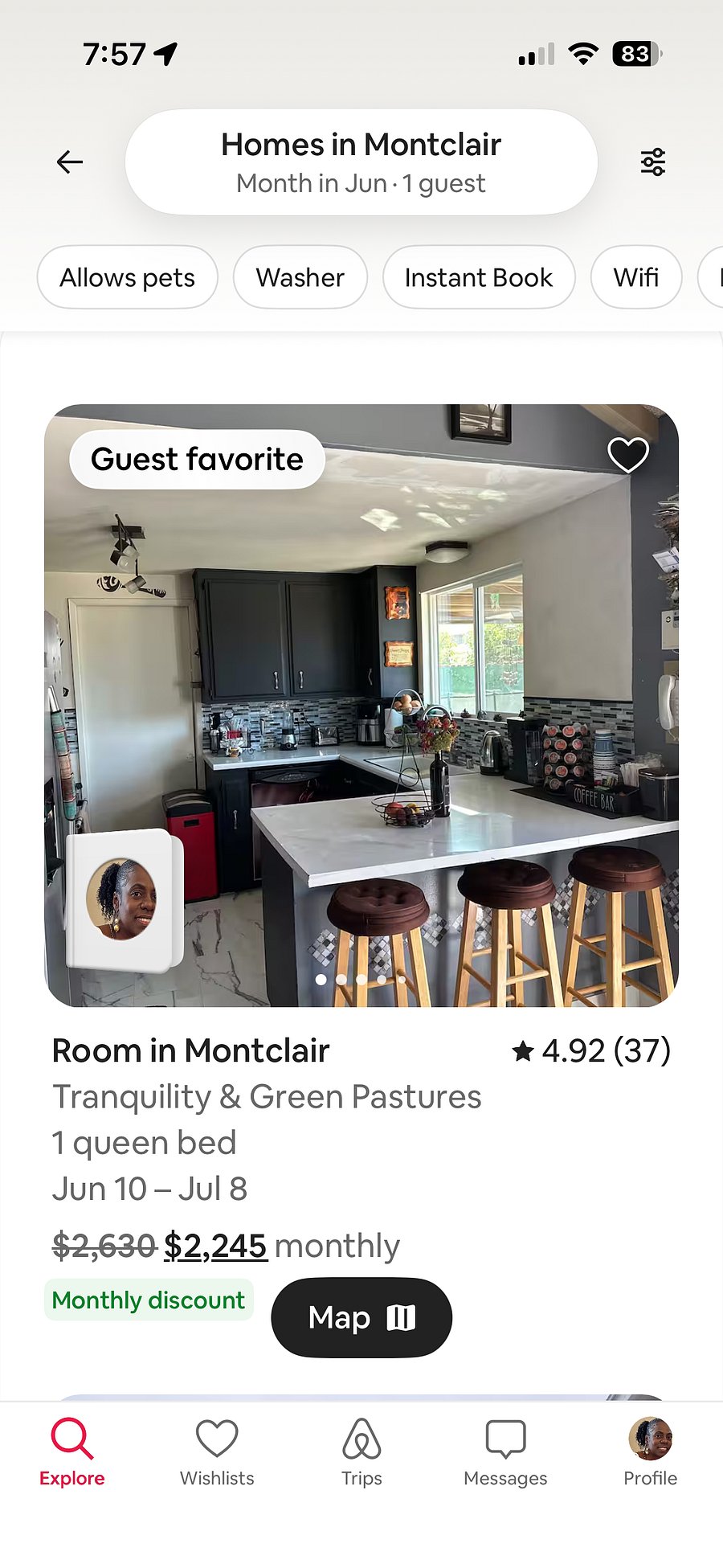The height and width of the screenshot is (1568, 723).
Task: Select the Allows pets filter chip
Action: click(x=128, y=277)
